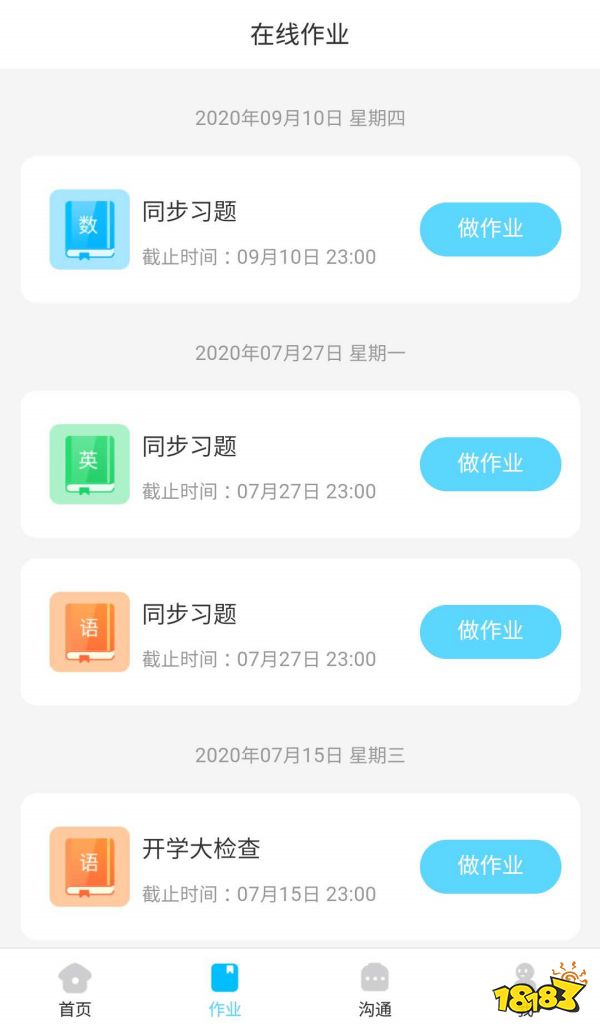Viewport: 600px width, 1030px height.
Task: Go to the 沟通 tab
Action: click(x=375, y=990)
